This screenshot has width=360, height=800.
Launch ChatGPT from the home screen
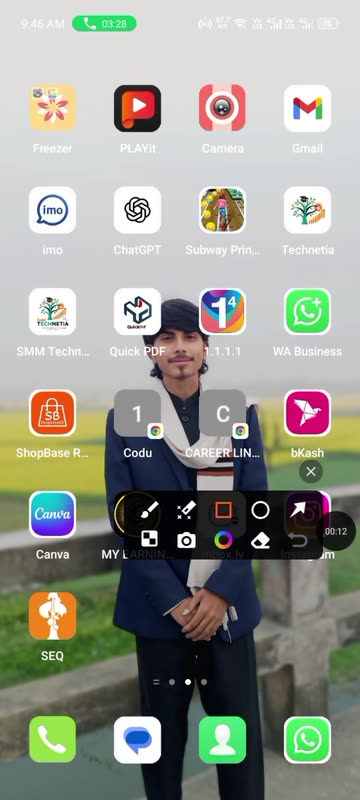pos(137,210)
